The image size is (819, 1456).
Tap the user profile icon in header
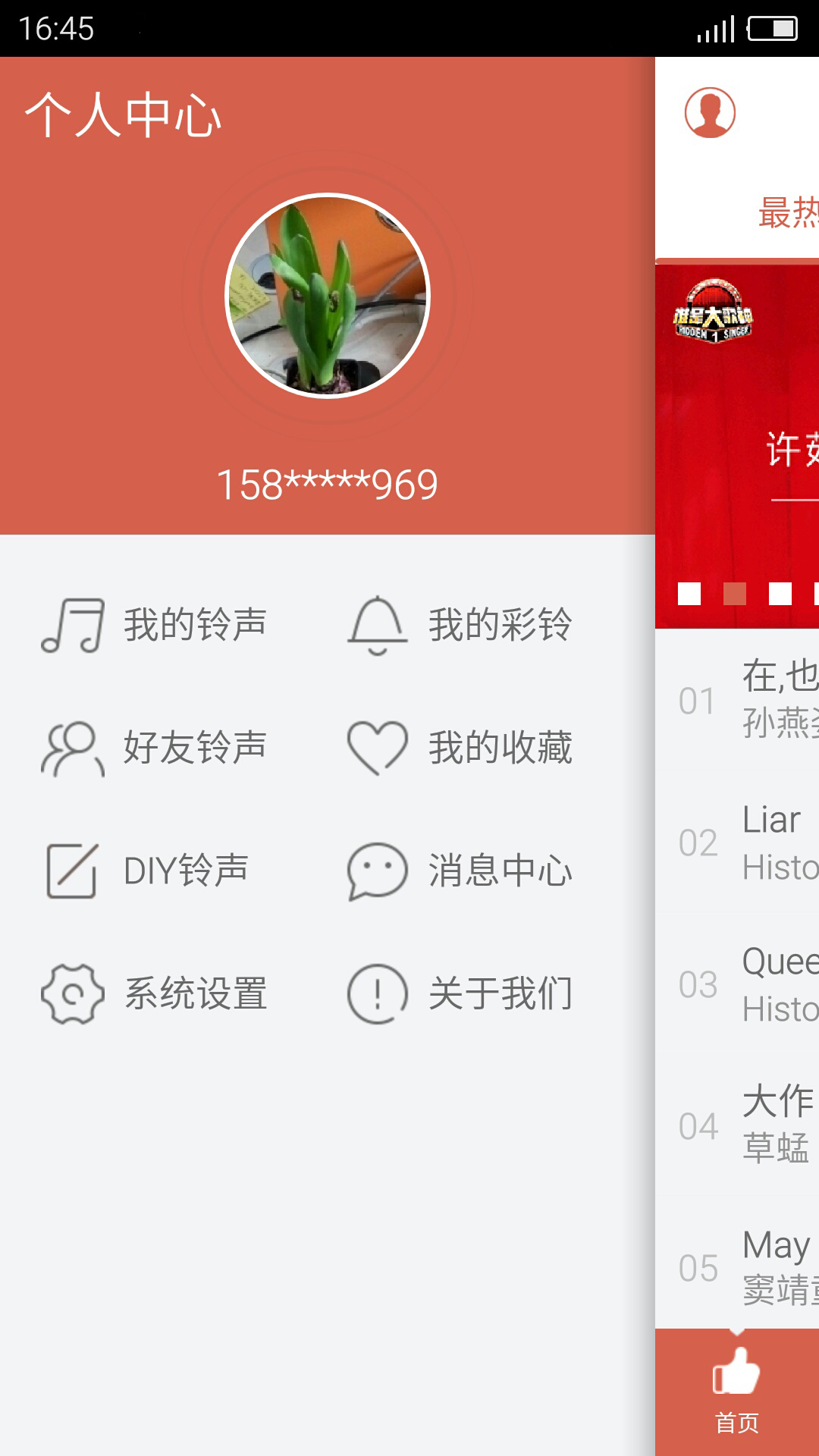pos(710,112)
